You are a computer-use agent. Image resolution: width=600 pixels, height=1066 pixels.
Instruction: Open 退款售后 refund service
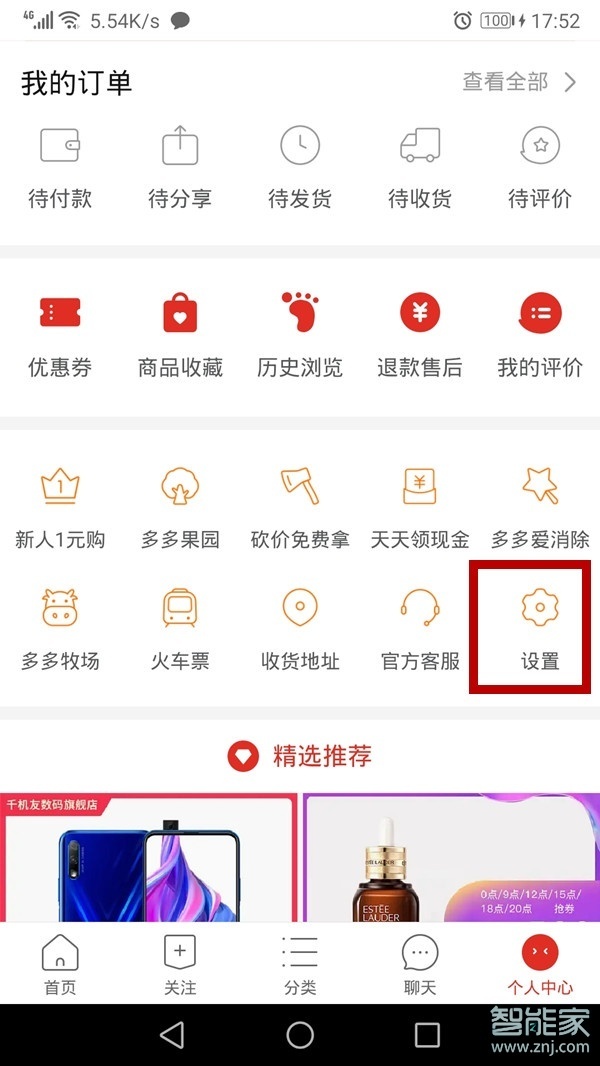[420, 334]
